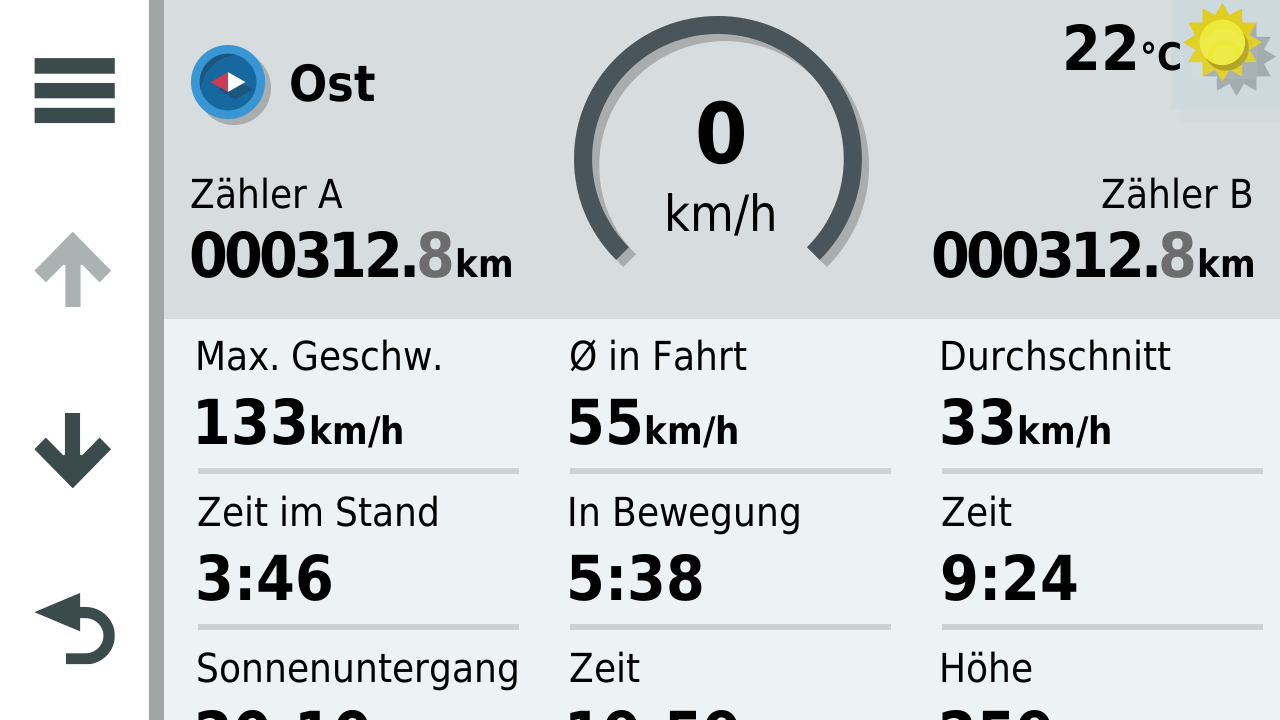The width and height of the screenshot is (1280, 720).
Task: Tap the down arrow for more data
Action: click(x=72, y=450)
